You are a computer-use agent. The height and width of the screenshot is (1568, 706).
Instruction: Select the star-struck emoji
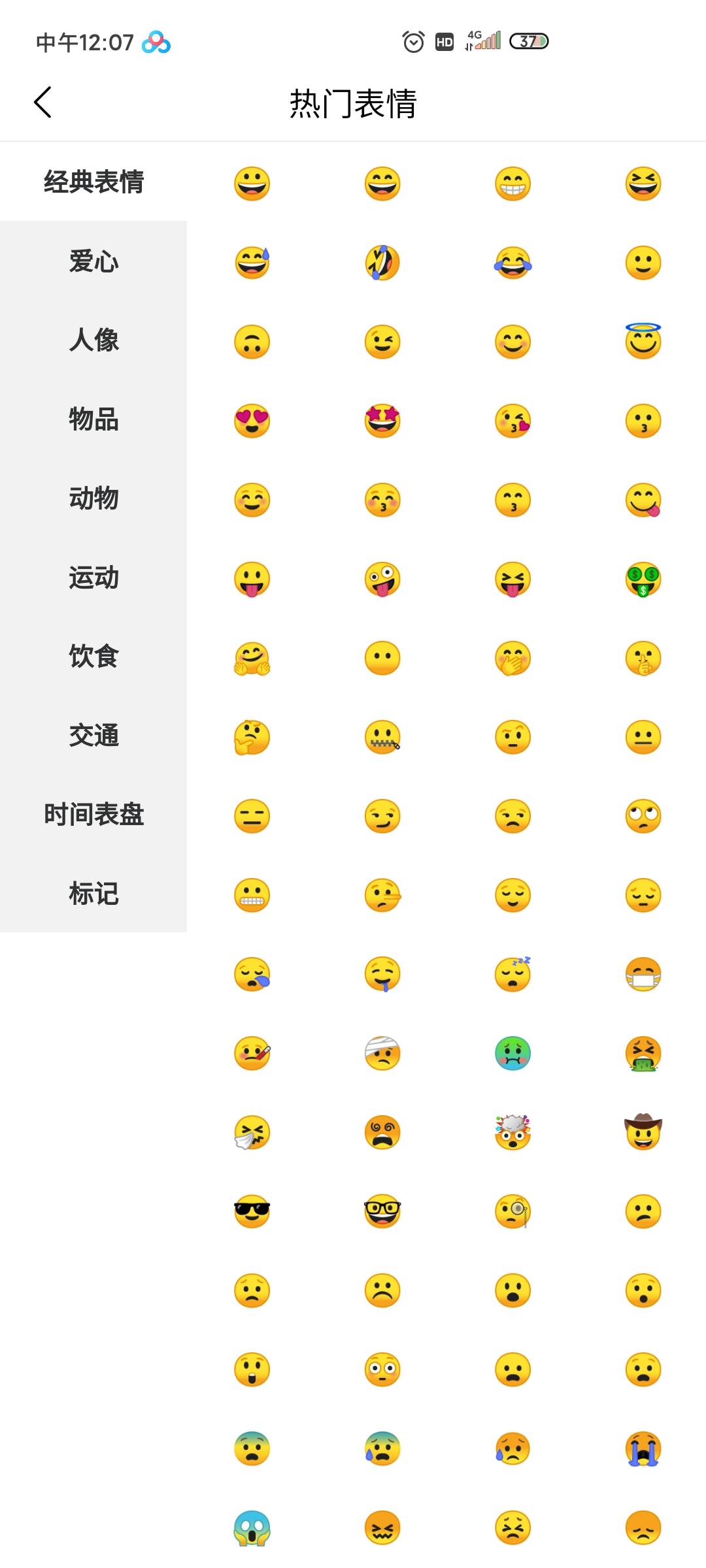(x=382, y=420)
